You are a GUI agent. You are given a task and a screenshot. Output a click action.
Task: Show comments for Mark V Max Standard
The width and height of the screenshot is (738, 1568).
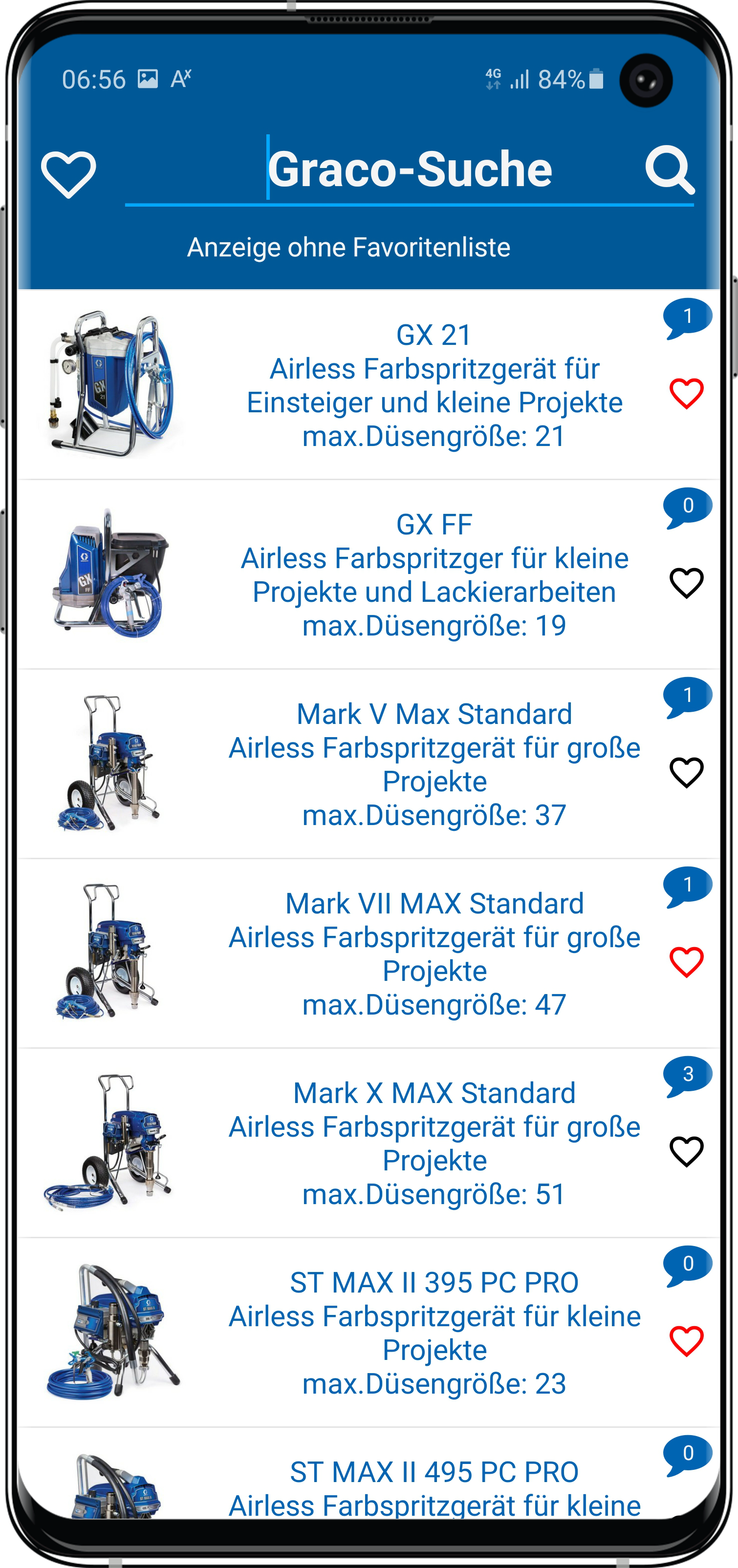pos(688,697)
